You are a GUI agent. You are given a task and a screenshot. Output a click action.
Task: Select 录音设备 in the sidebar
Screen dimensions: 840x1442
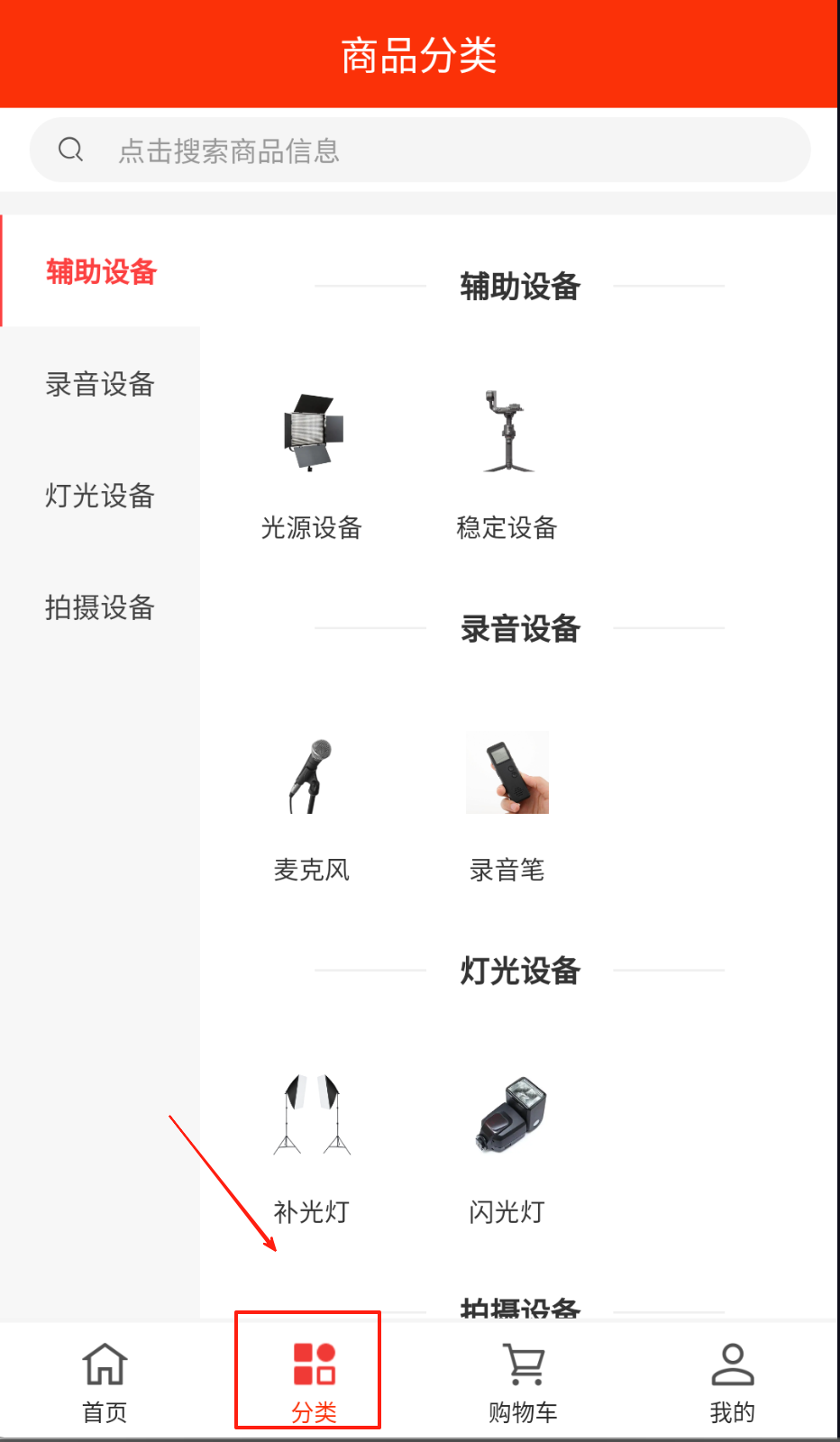(100, 384)
